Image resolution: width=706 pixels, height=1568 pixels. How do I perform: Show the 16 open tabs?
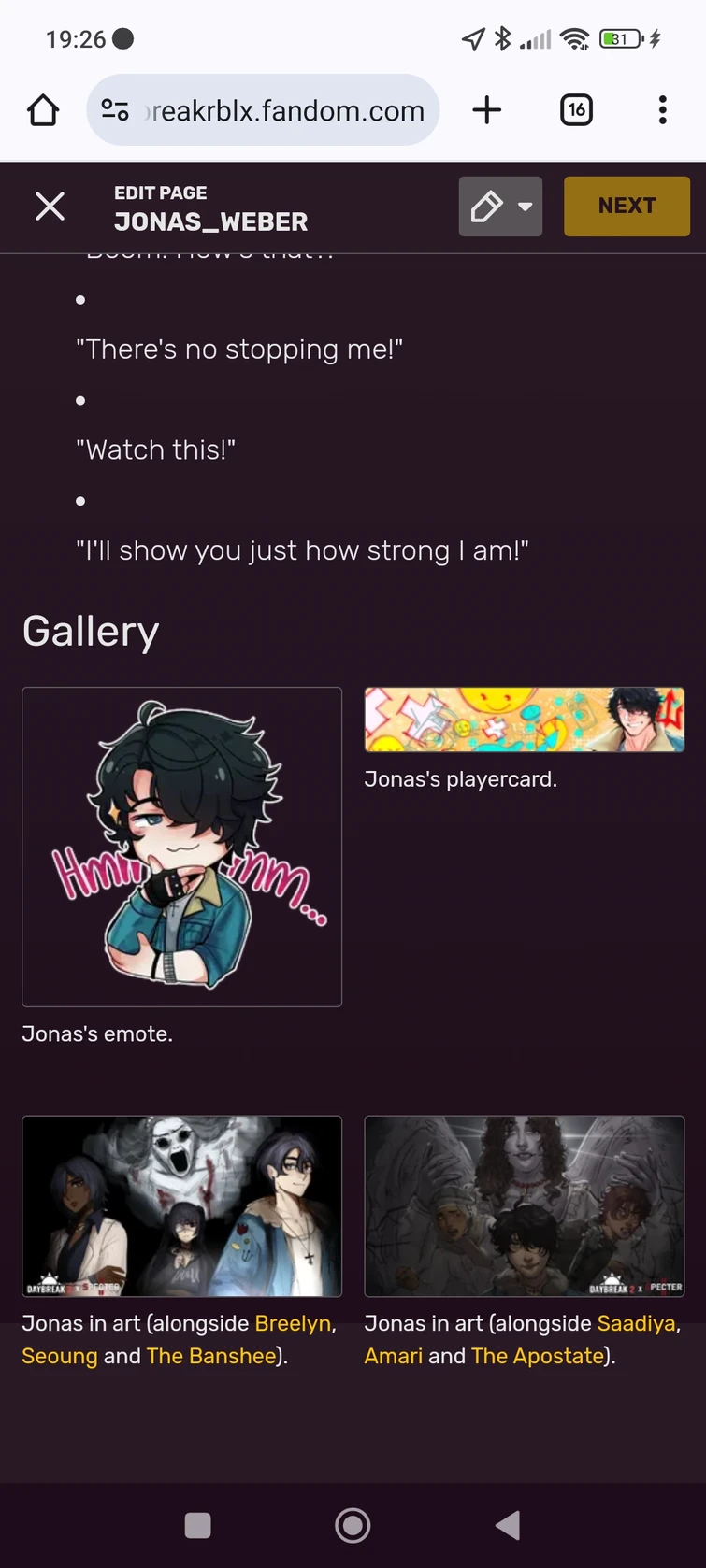click(576, 110)
